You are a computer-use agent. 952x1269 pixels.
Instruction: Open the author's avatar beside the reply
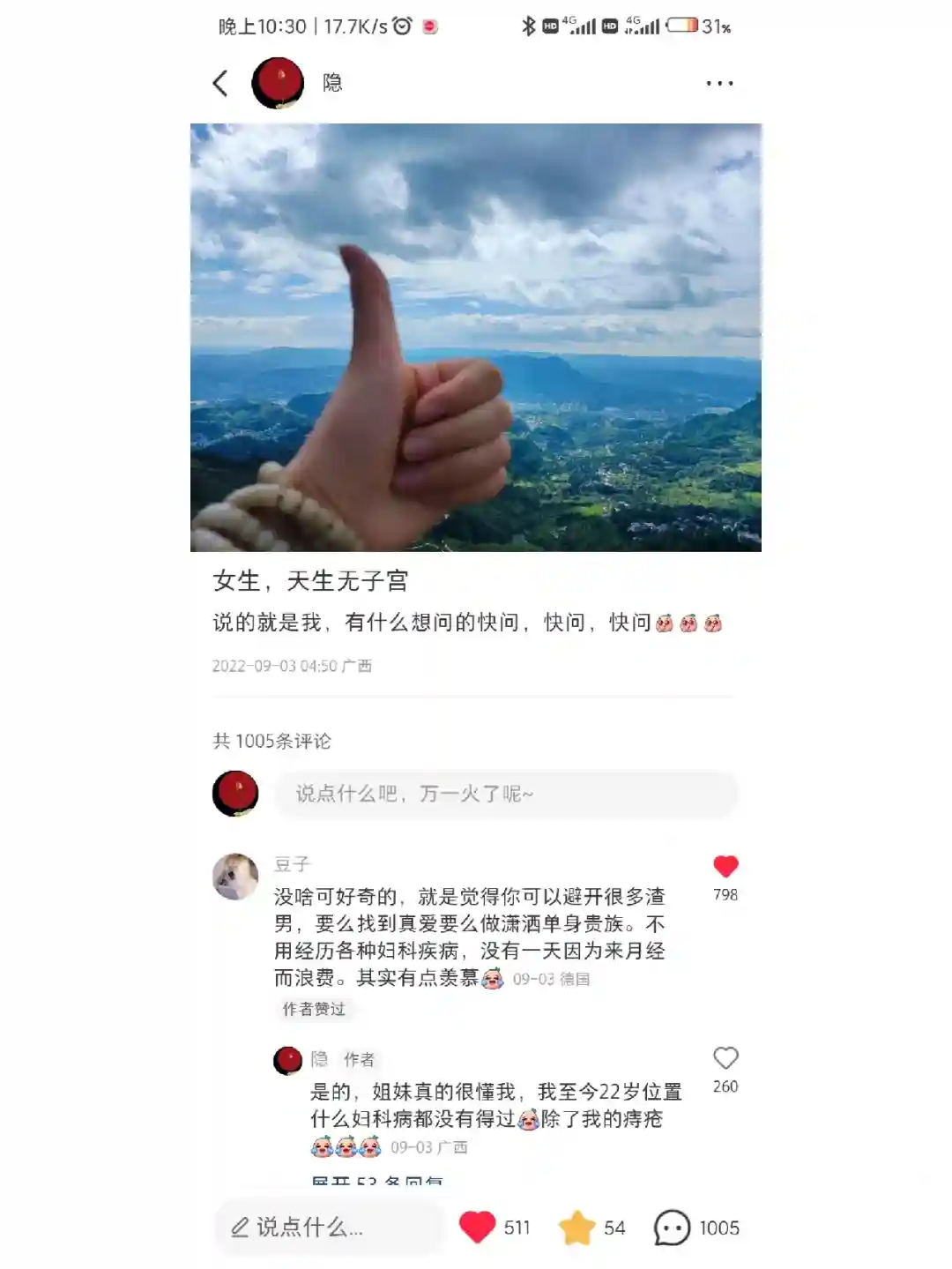click(x=288, y=1059)
